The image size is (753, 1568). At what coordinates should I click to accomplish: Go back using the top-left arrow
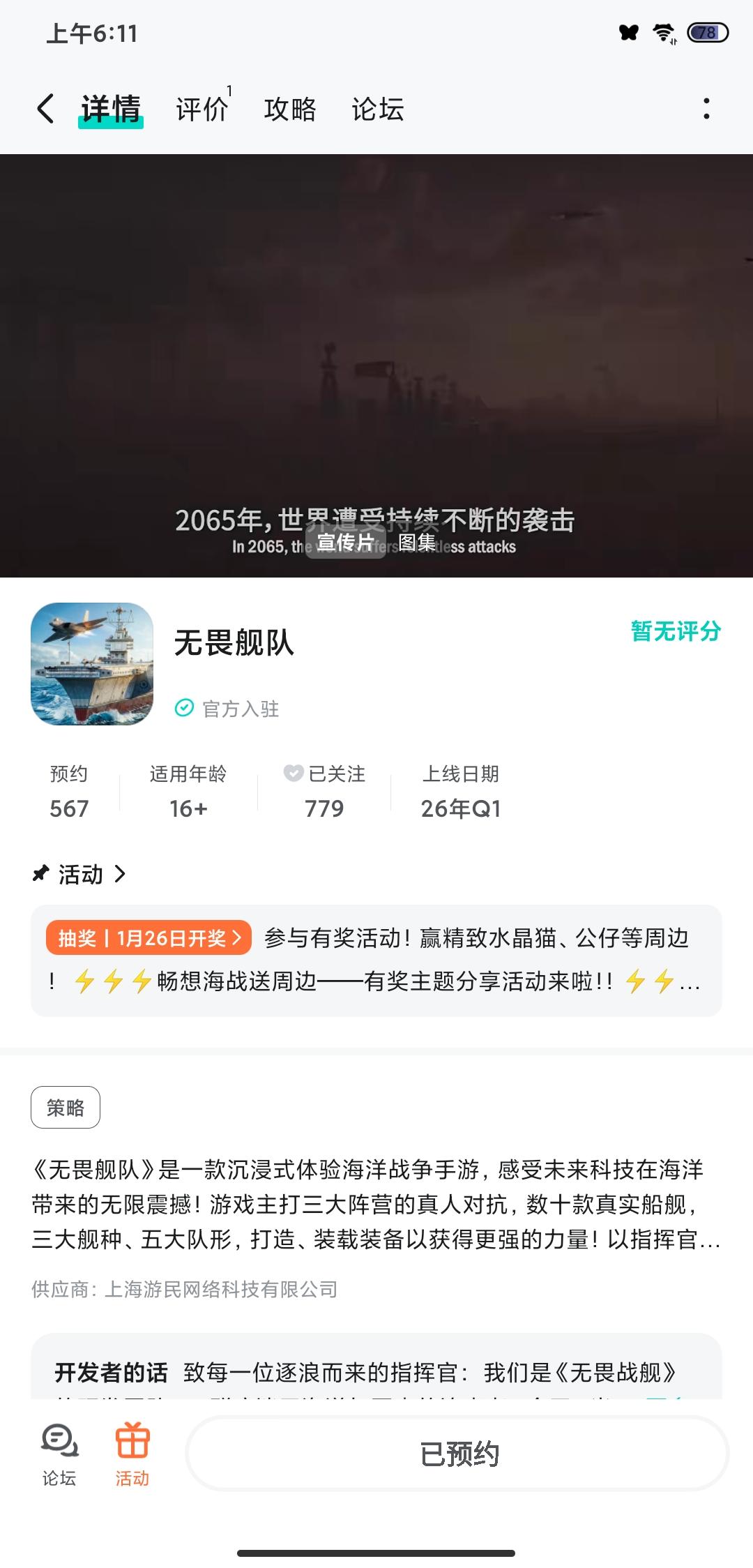pos(46,109)
